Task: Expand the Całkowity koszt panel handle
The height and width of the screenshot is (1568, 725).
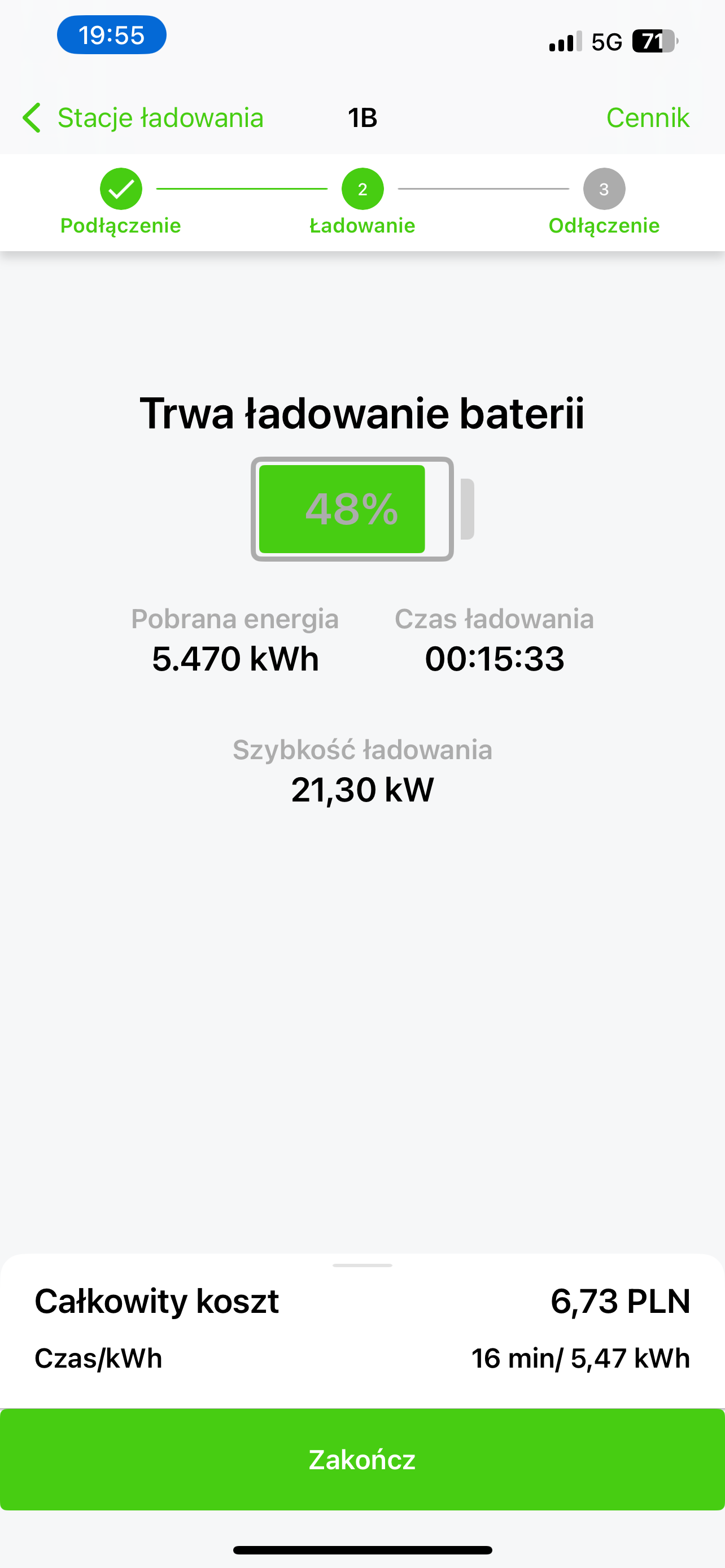Action: click(x=362, y=1265)
